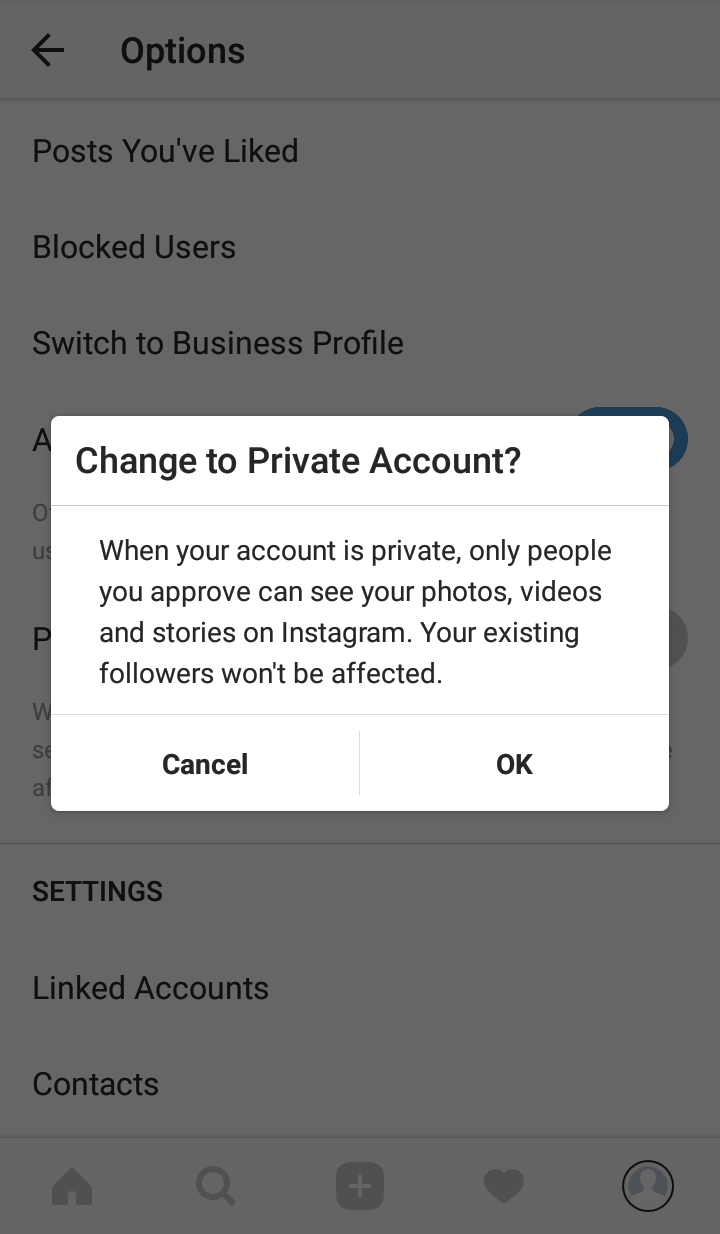The height and width of the screenshot is (1234, 720).
Task: Open Posts You've Liked
Action: pyautogui.click(x=360, y=151)
